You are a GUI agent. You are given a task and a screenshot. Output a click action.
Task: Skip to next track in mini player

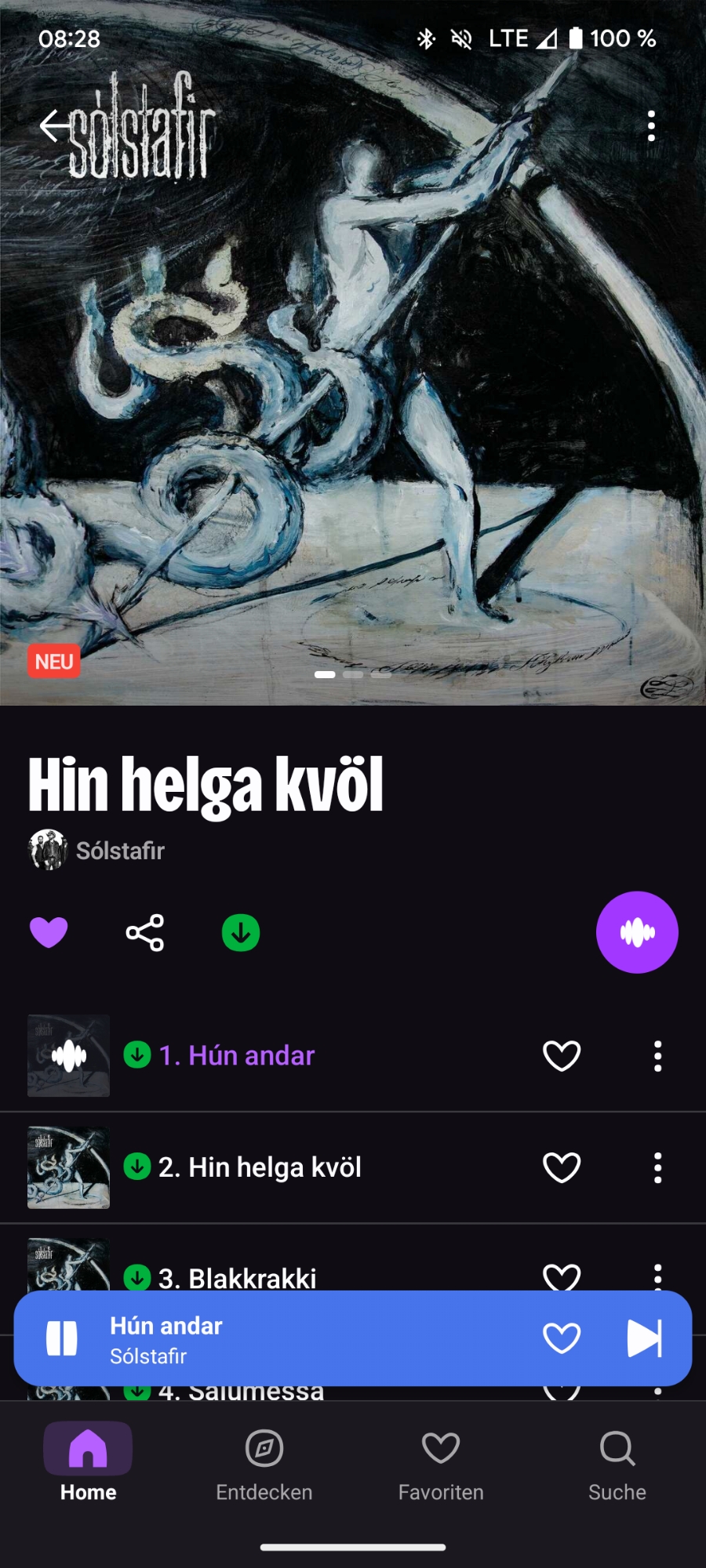645,1338
